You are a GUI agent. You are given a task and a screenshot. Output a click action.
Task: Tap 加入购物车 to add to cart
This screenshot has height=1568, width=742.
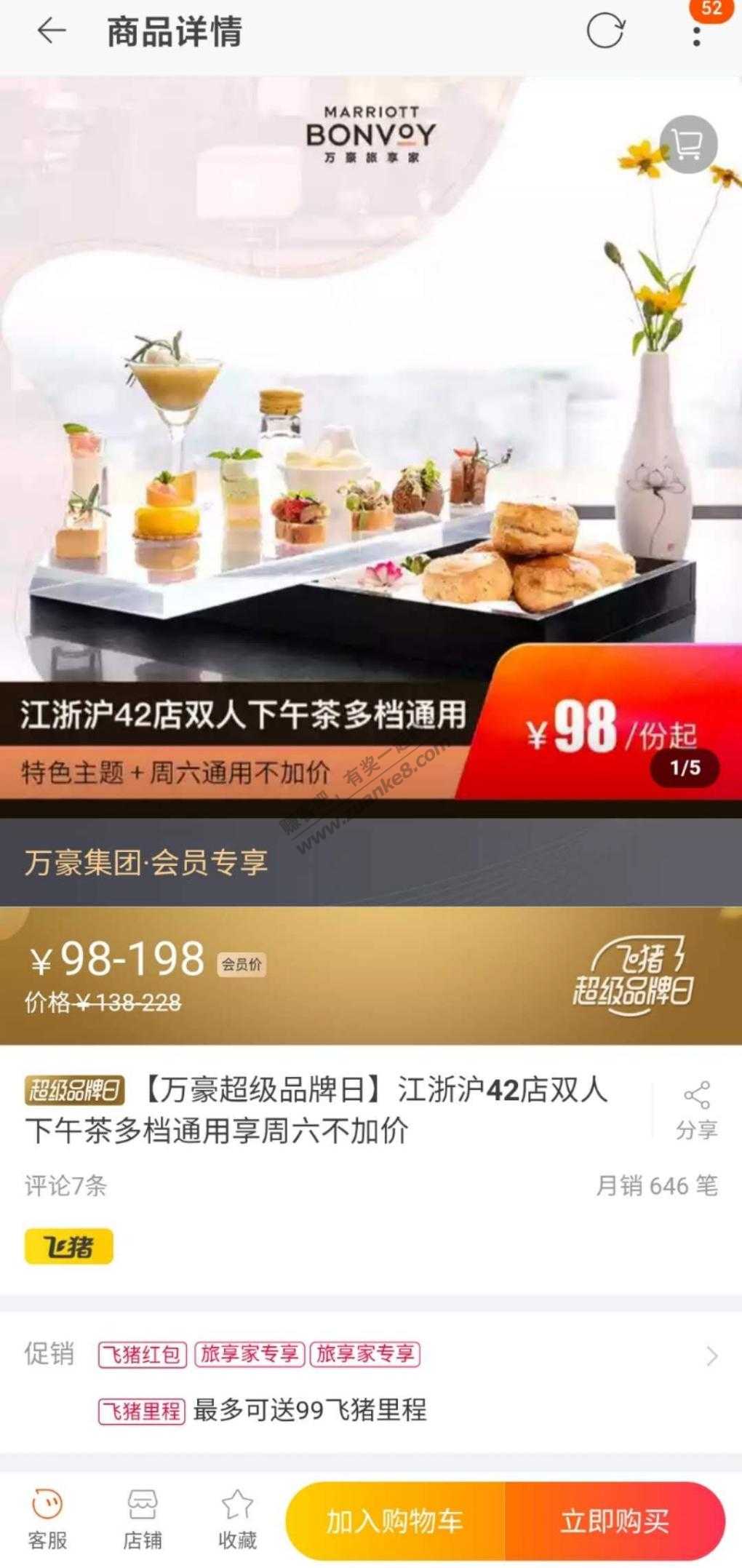395,1521
